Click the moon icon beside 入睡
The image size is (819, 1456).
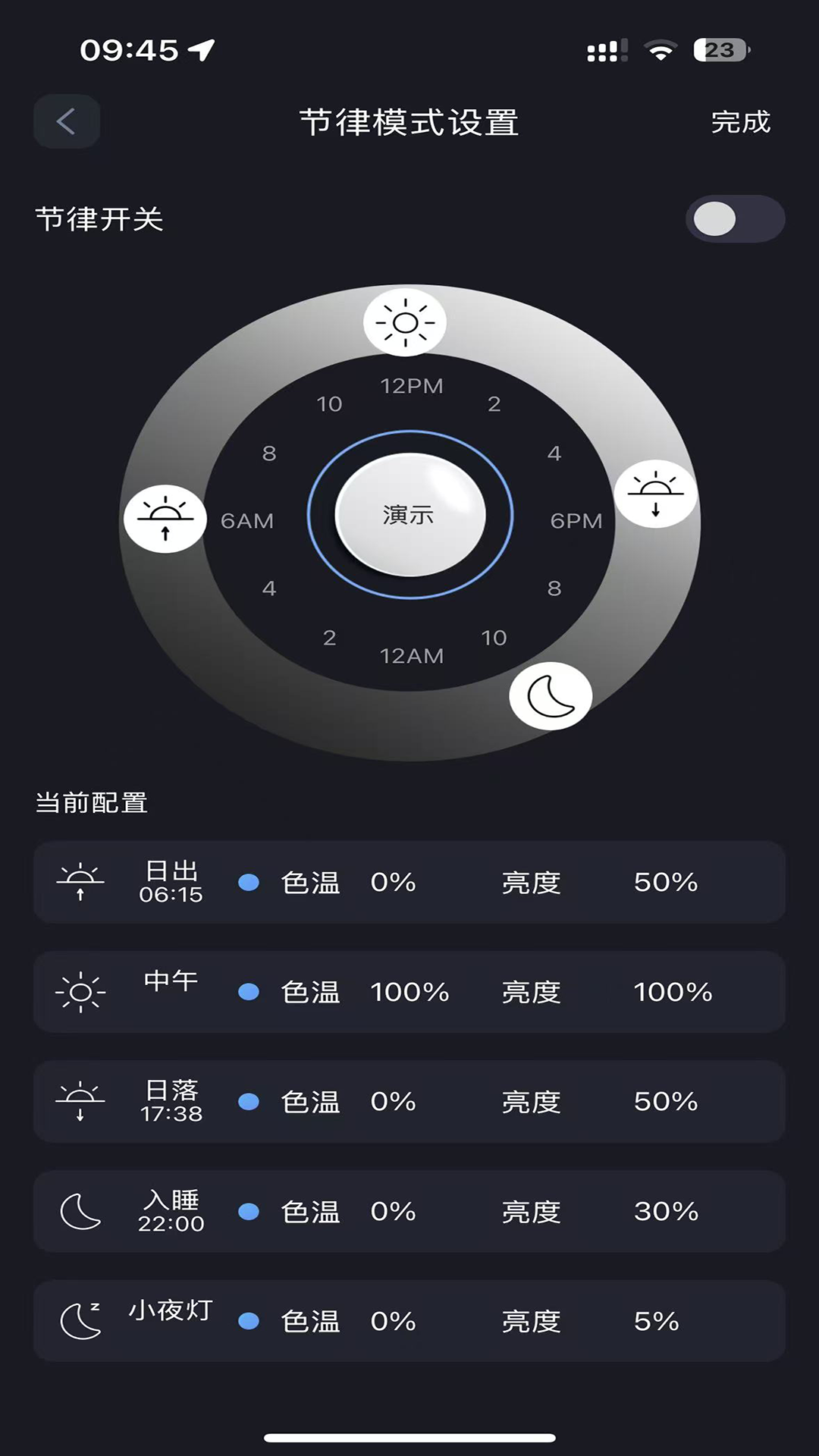(81, 1211)
